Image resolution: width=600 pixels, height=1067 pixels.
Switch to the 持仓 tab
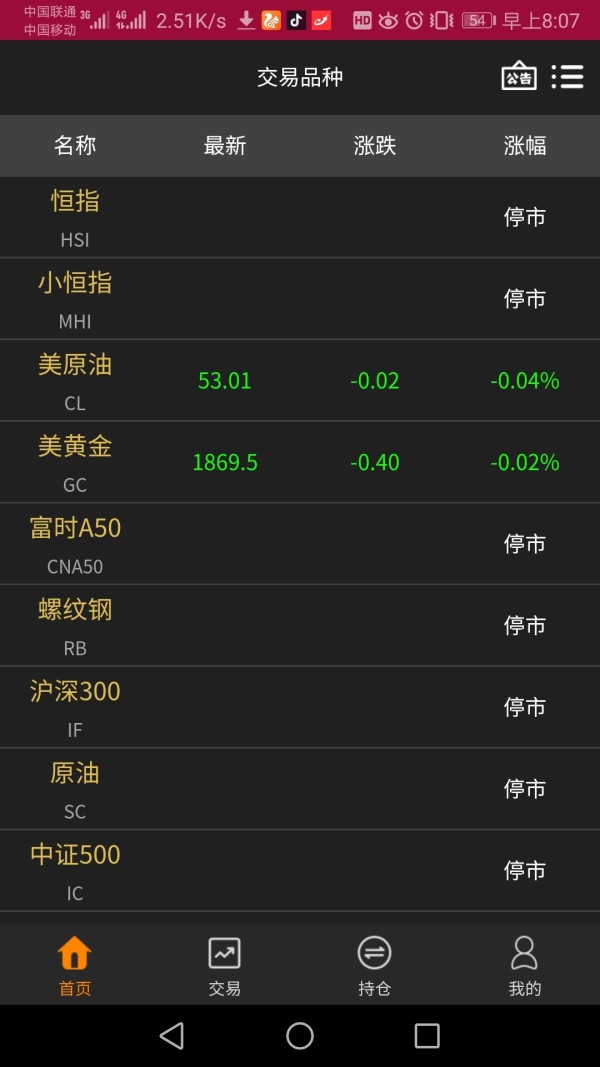point(375,965)
